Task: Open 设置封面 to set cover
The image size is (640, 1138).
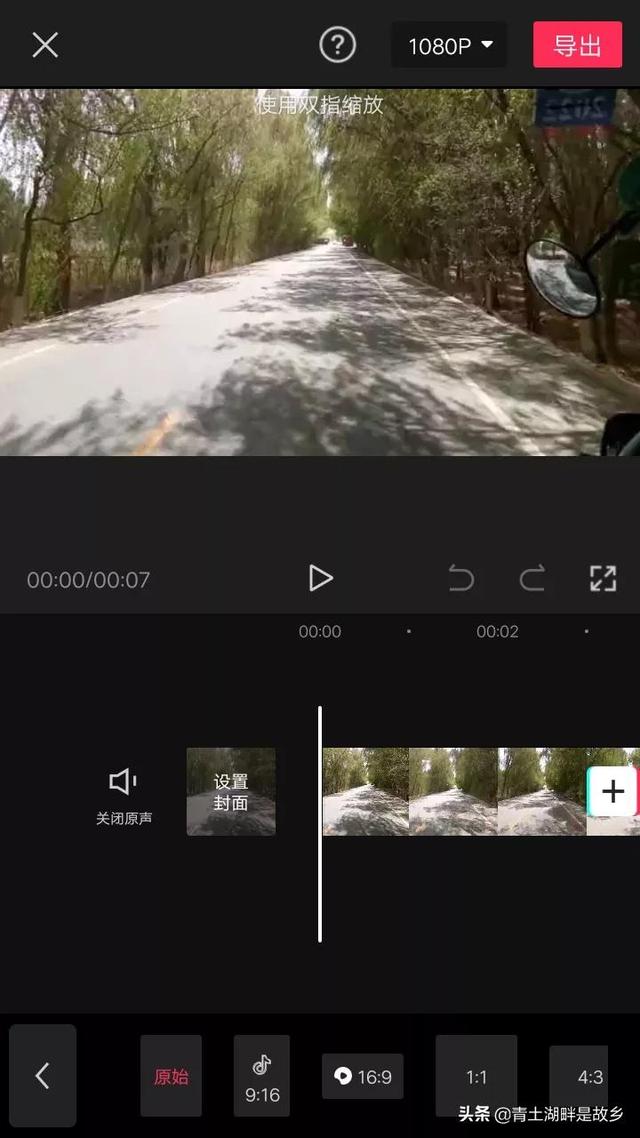Action: tap(231, 792)
